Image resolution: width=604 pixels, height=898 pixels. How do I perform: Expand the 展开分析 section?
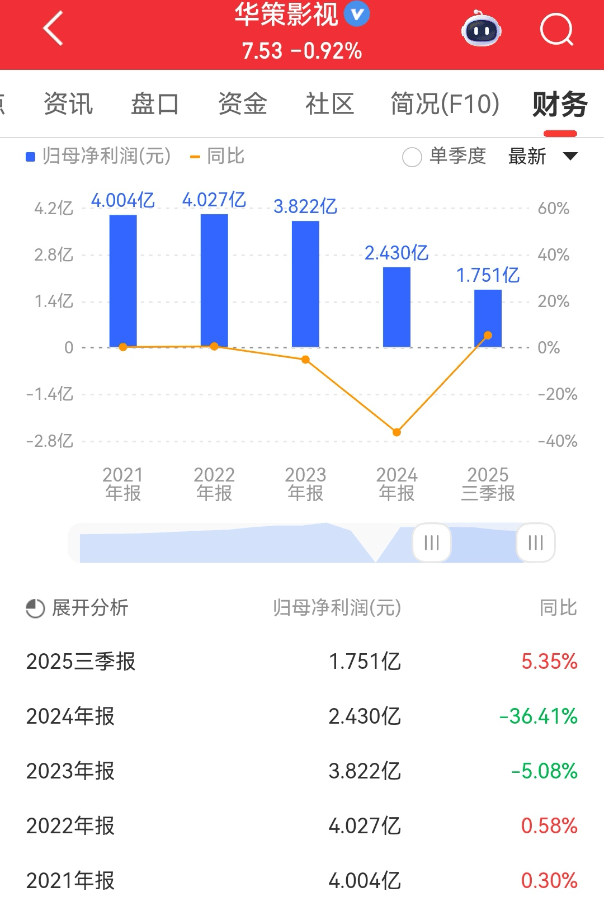78,608
